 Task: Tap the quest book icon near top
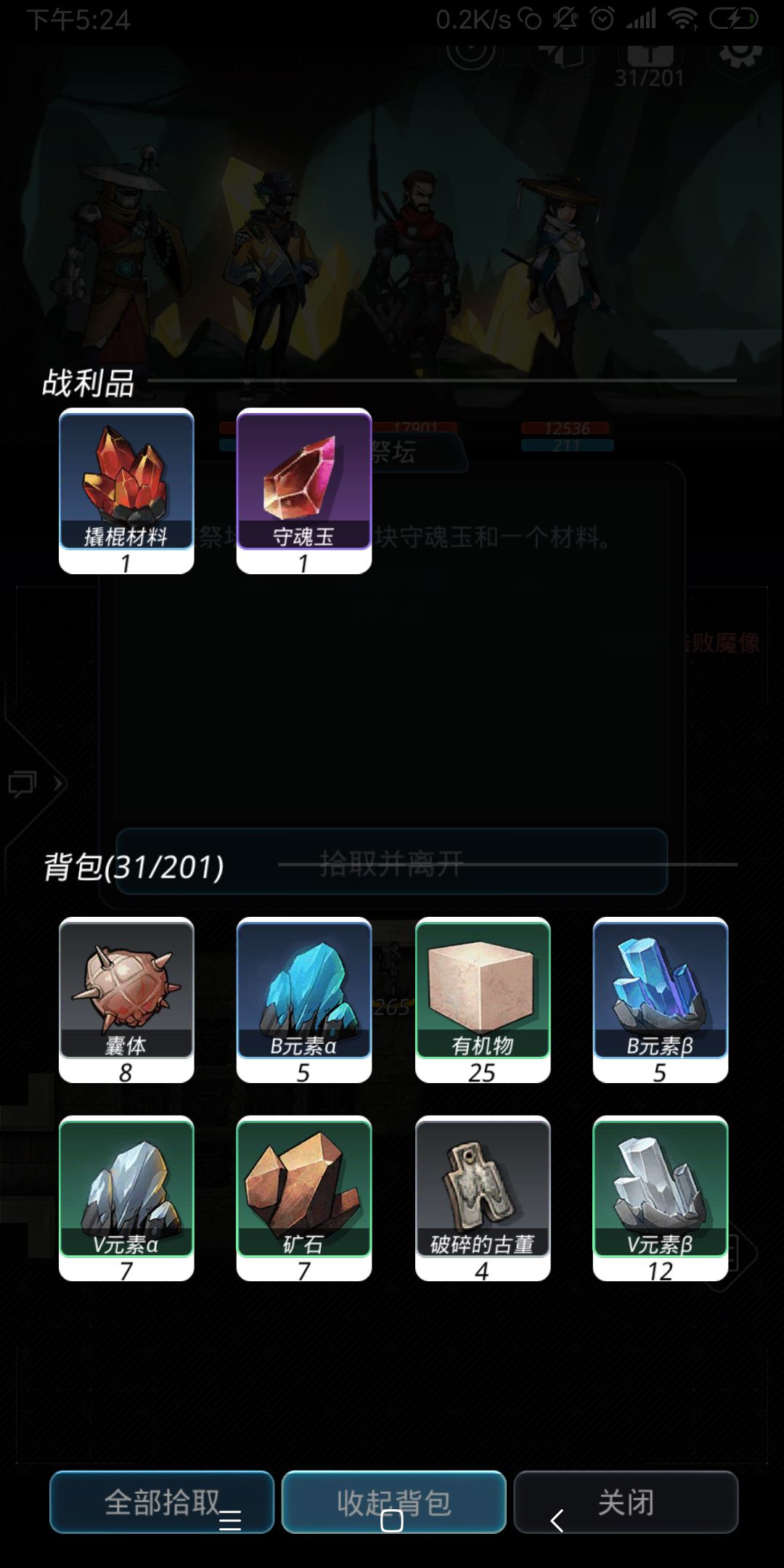pyautogui.click(x=559, y=57)
